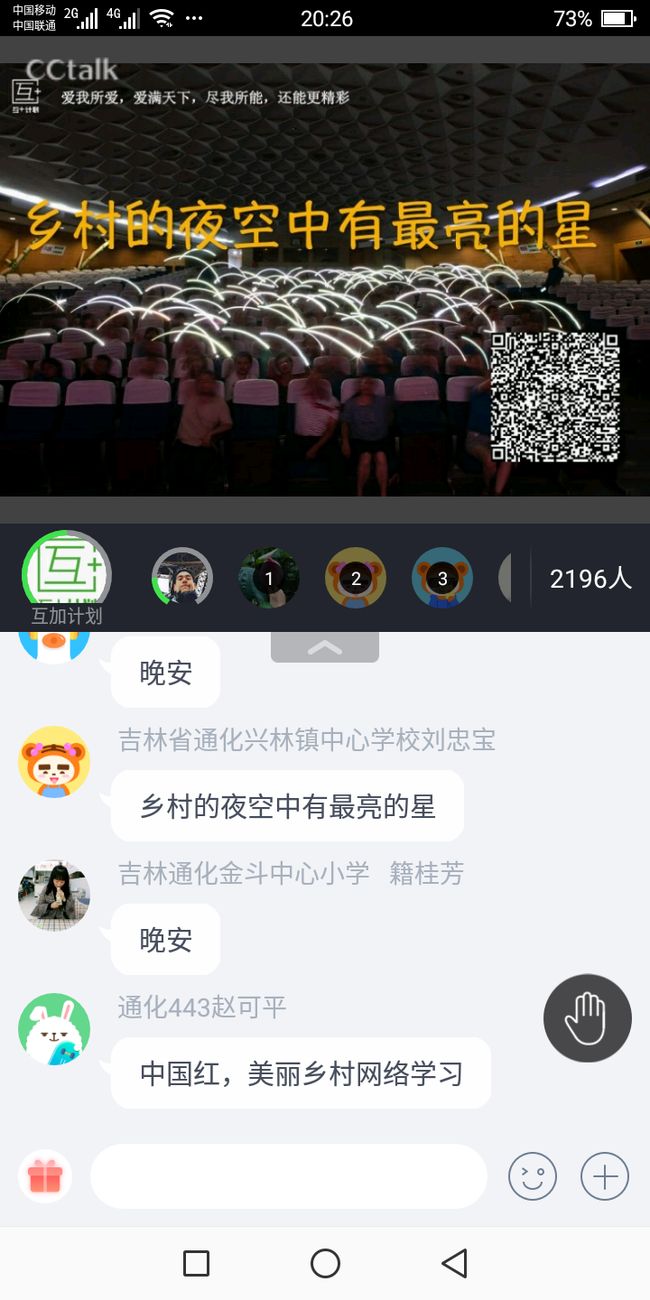Collapse the chat panel with arrow
Image resolution: width=650 pixels, height=1300 pixels.
325,647
